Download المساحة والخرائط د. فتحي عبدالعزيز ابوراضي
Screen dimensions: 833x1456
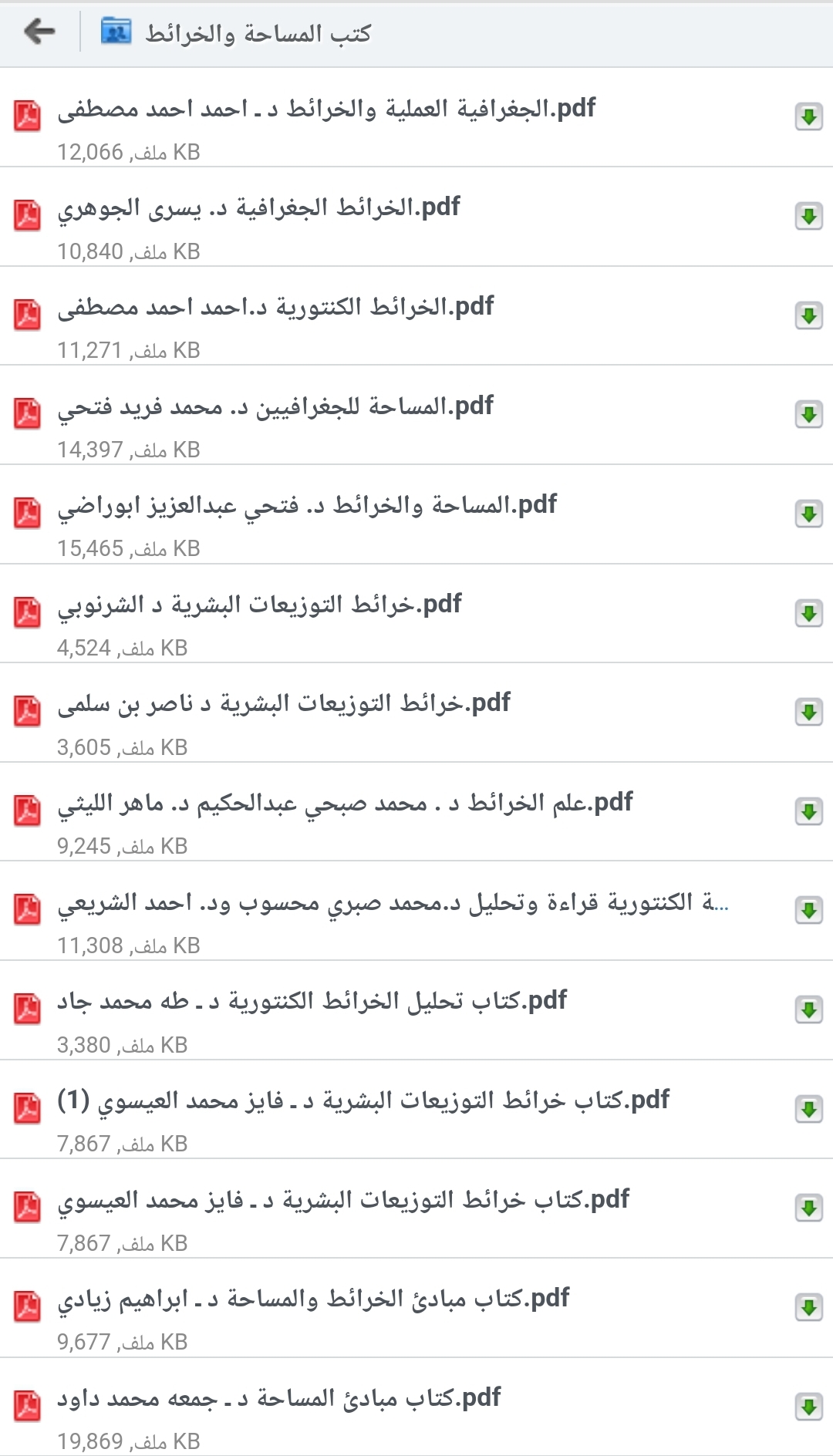pyautogui.click(x=808, y=514)
